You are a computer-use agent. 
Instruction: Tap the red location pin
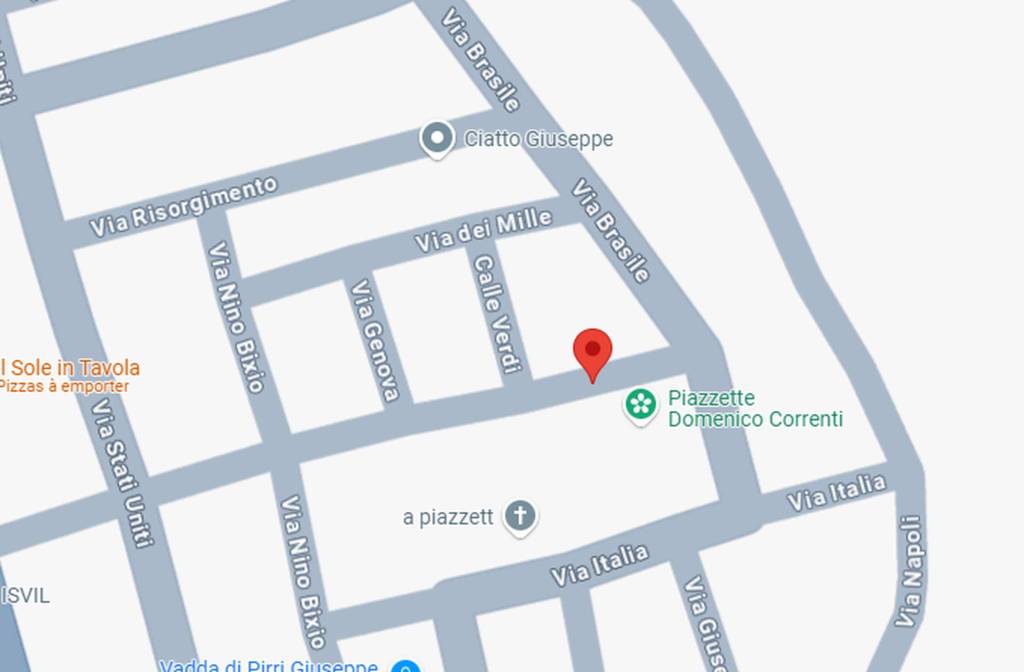[592, 352]
